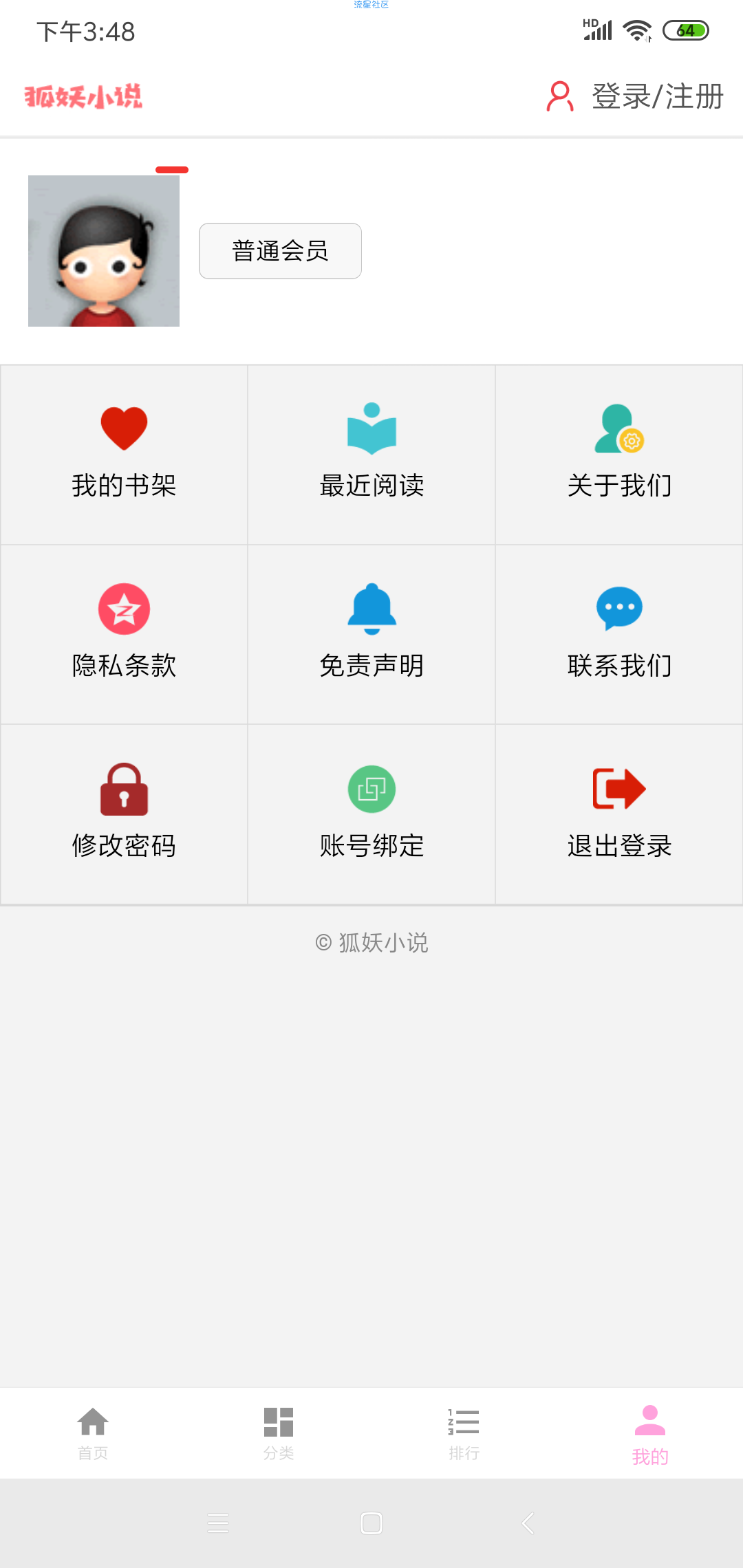Switch to the 分类 tab
Screen dimensions: 743x1568
pos(279,1433)
